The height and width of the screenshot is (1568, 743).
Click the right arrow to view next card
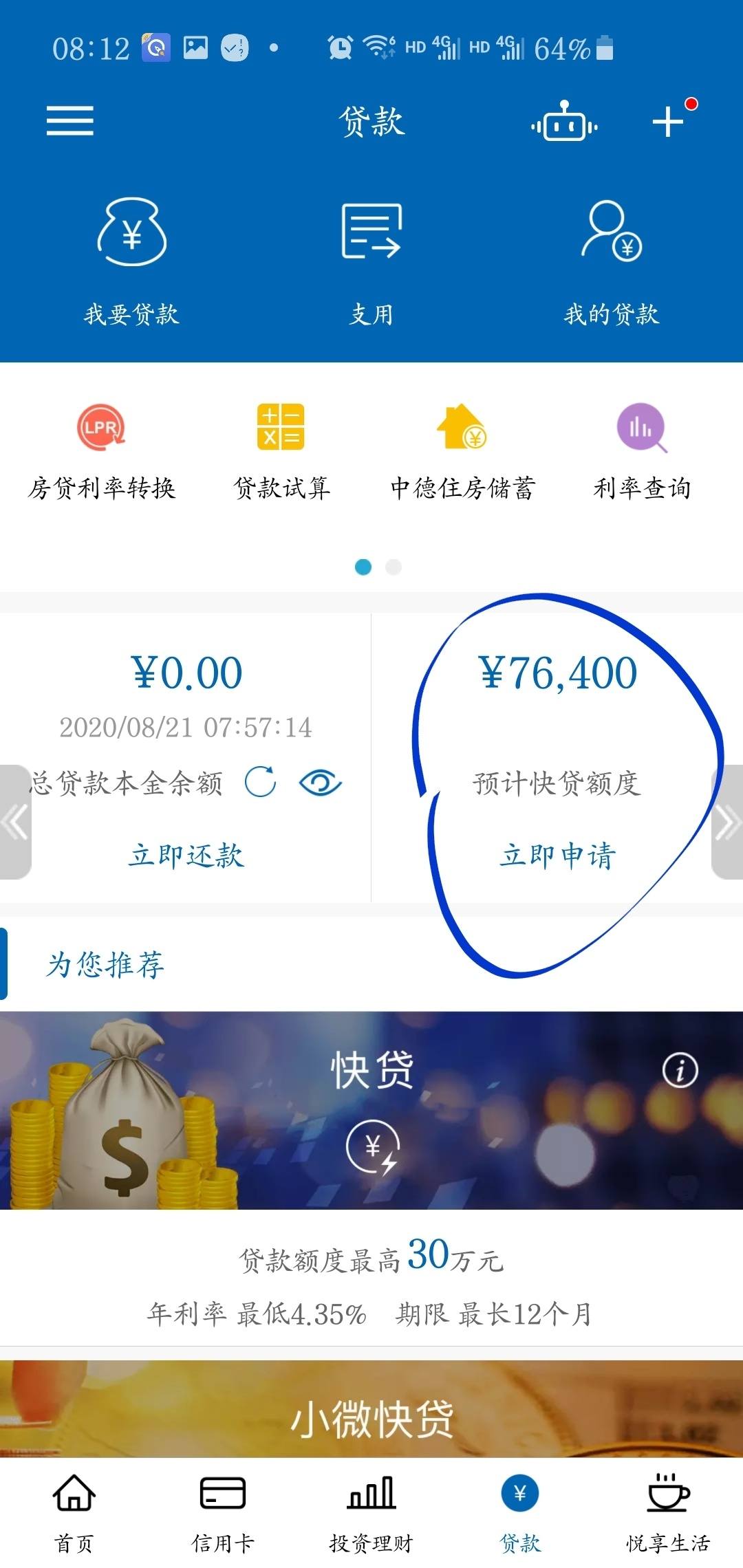(x=729, y=823)
